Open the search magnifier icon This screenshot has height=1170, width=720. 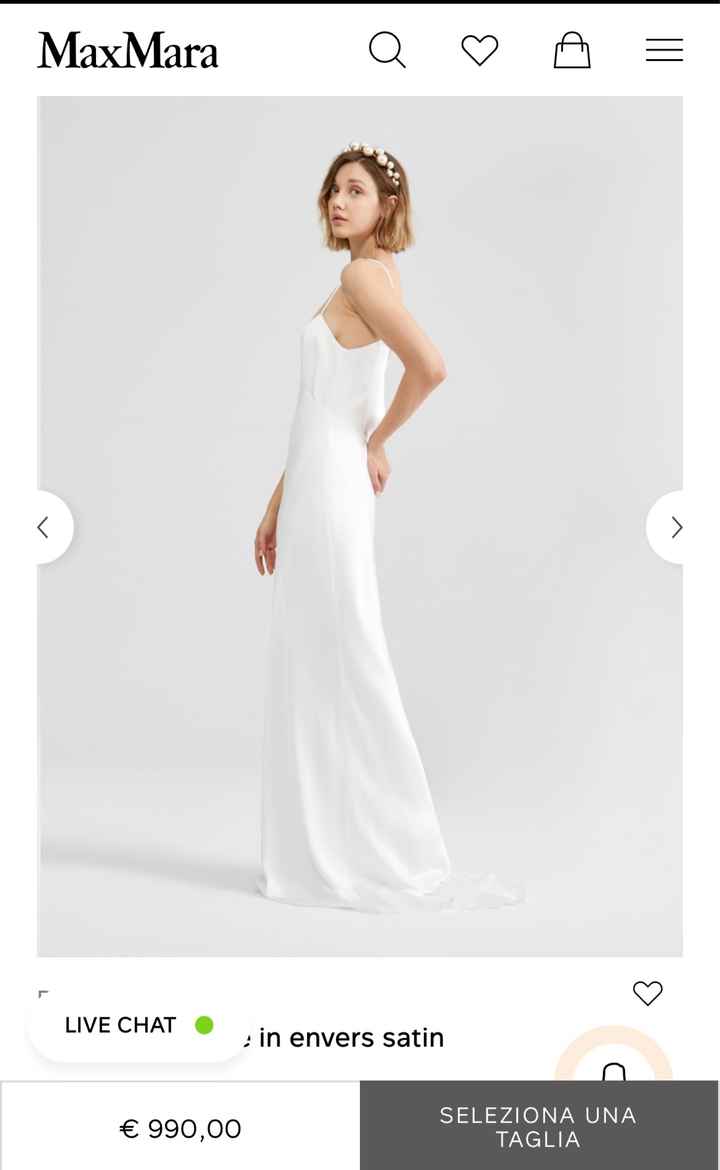click(387, 49)
